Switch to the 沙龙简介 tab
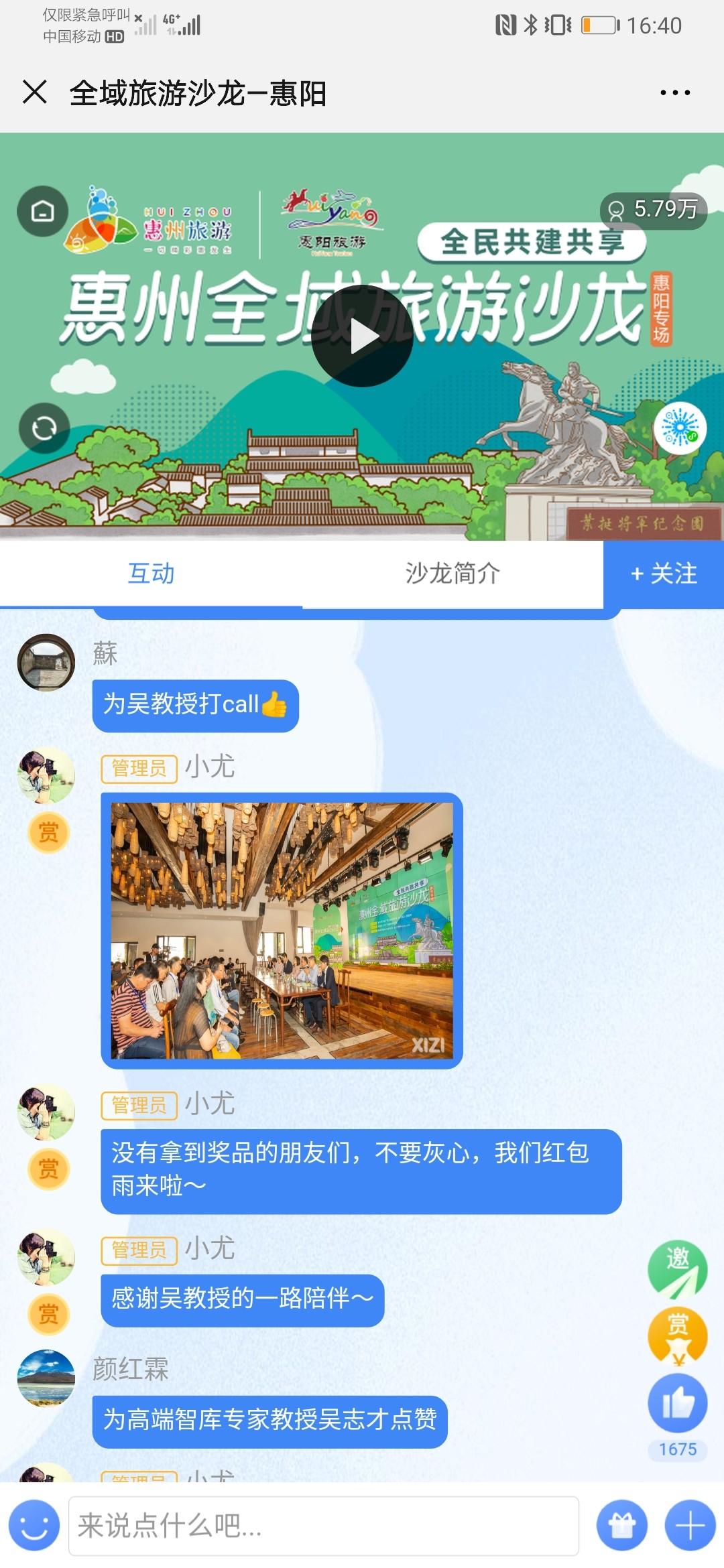This screenshot has height=1568, width=724. pos(452,574)
